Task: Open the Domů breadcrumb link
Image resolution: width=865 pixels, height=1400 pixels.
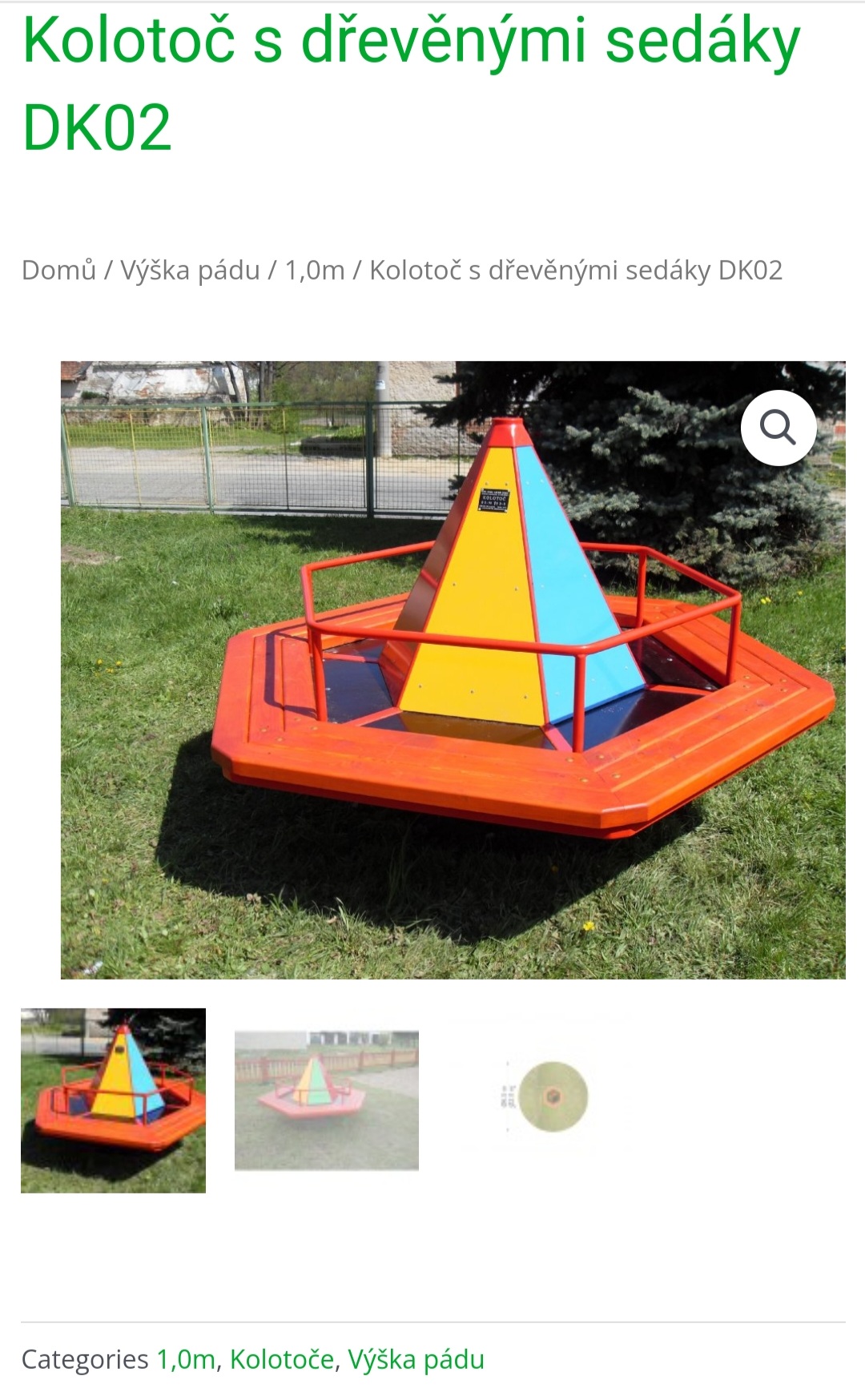Action: pos(58,271)
